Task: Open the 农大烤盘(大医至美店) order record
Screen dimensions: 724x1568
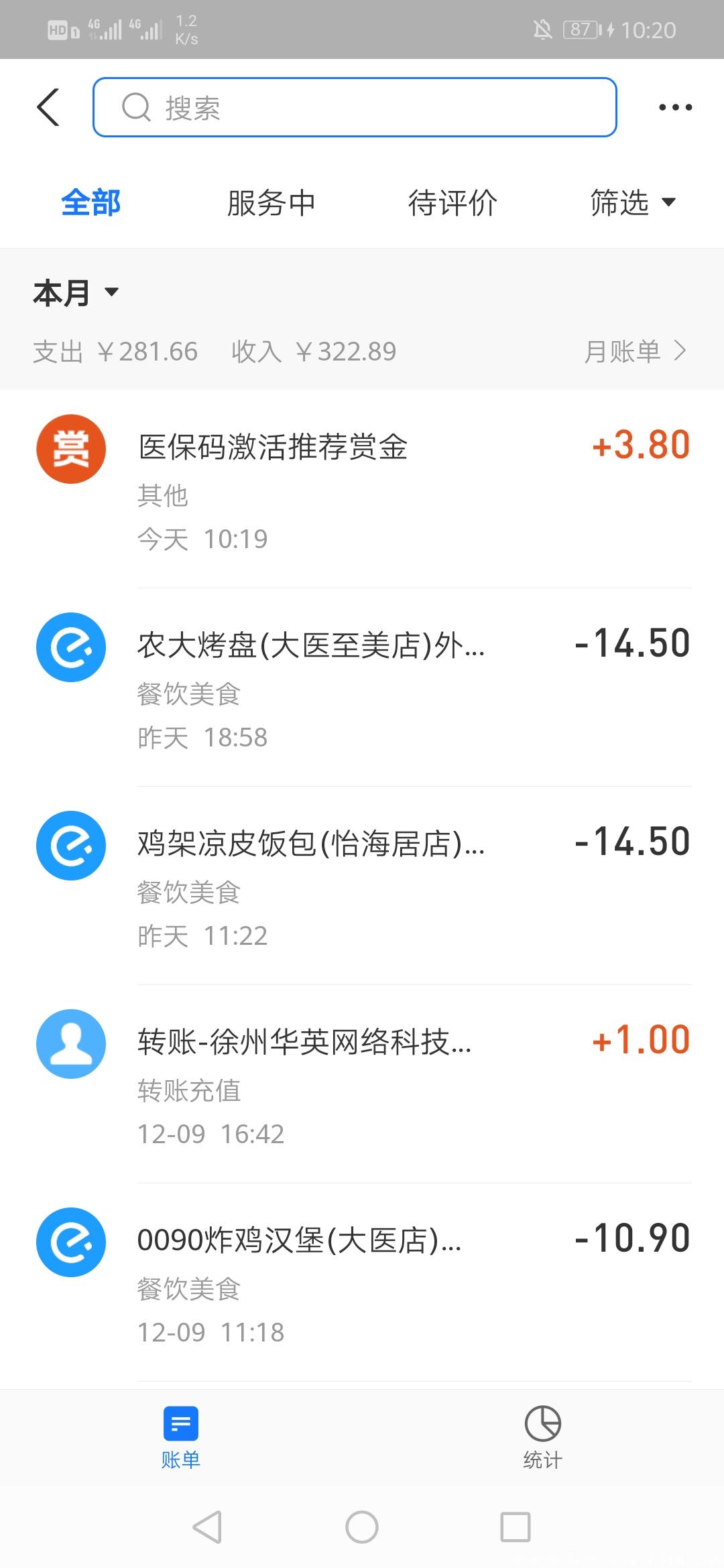Action: pyautogui.click(x=362, y=688)
